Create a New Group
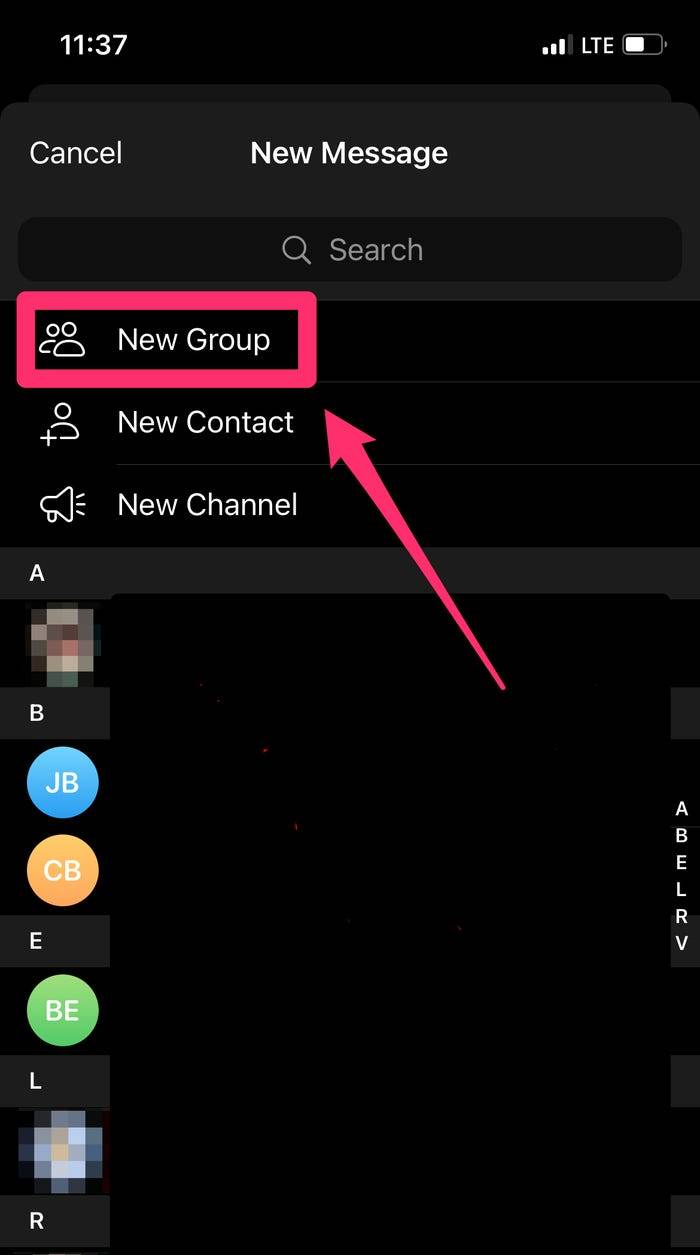The height and width of the screenshot is (1255, 700). tap(193, 340)
